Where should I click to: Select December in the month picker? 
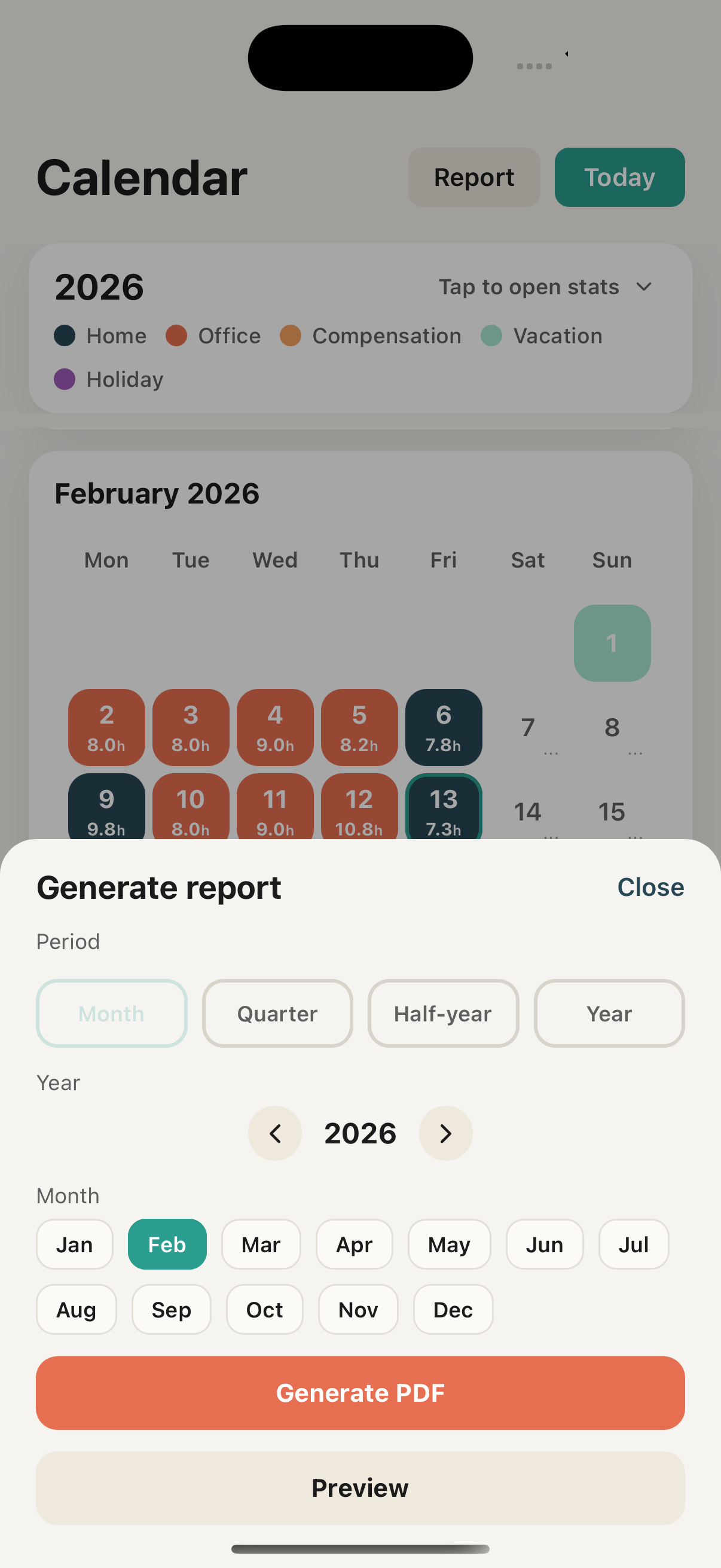point(452,1309)
